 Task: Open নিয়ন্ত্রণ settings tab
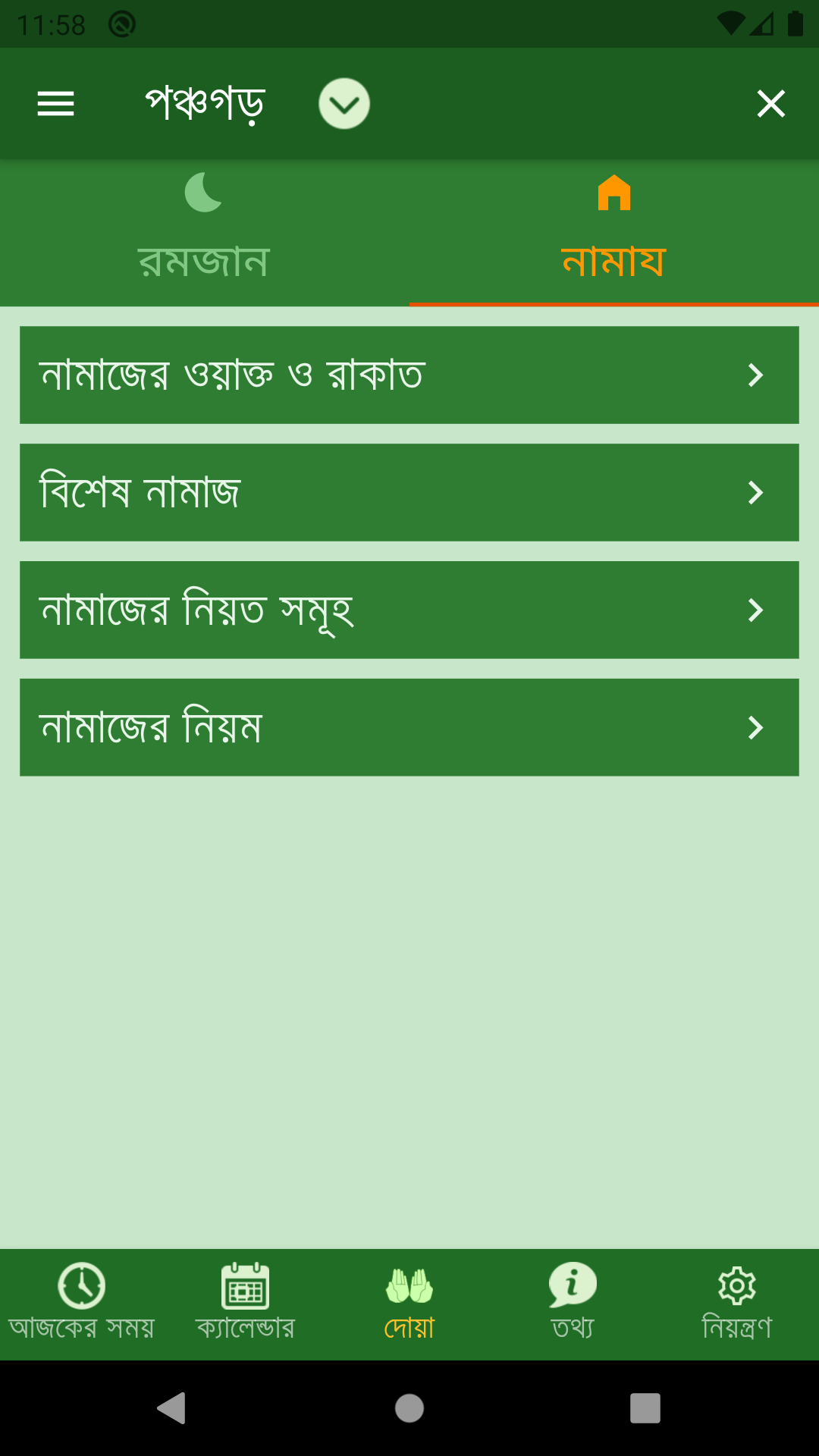(x=737, y=1304)
